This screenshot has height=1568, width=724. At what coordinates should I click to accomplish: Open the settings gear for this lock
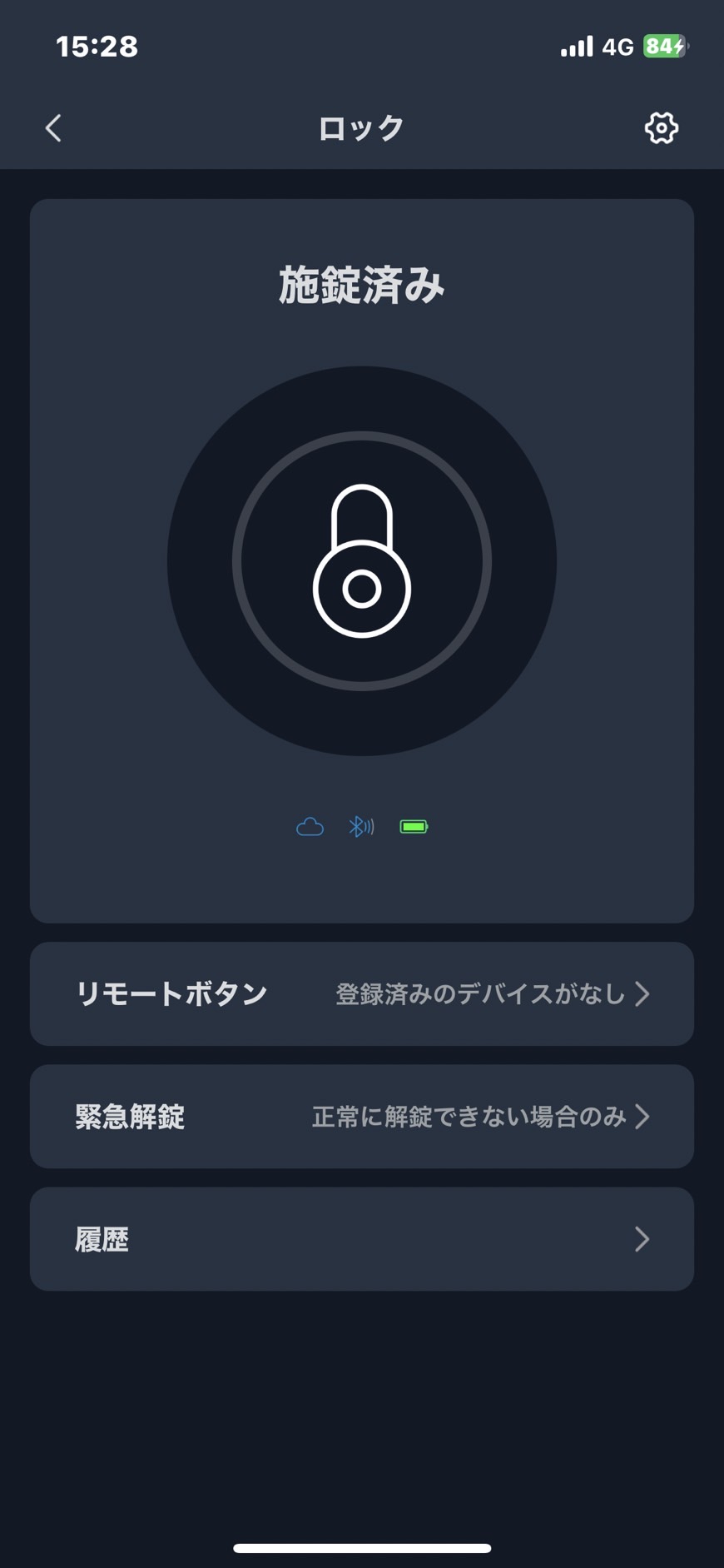click(x=662, y=127)
